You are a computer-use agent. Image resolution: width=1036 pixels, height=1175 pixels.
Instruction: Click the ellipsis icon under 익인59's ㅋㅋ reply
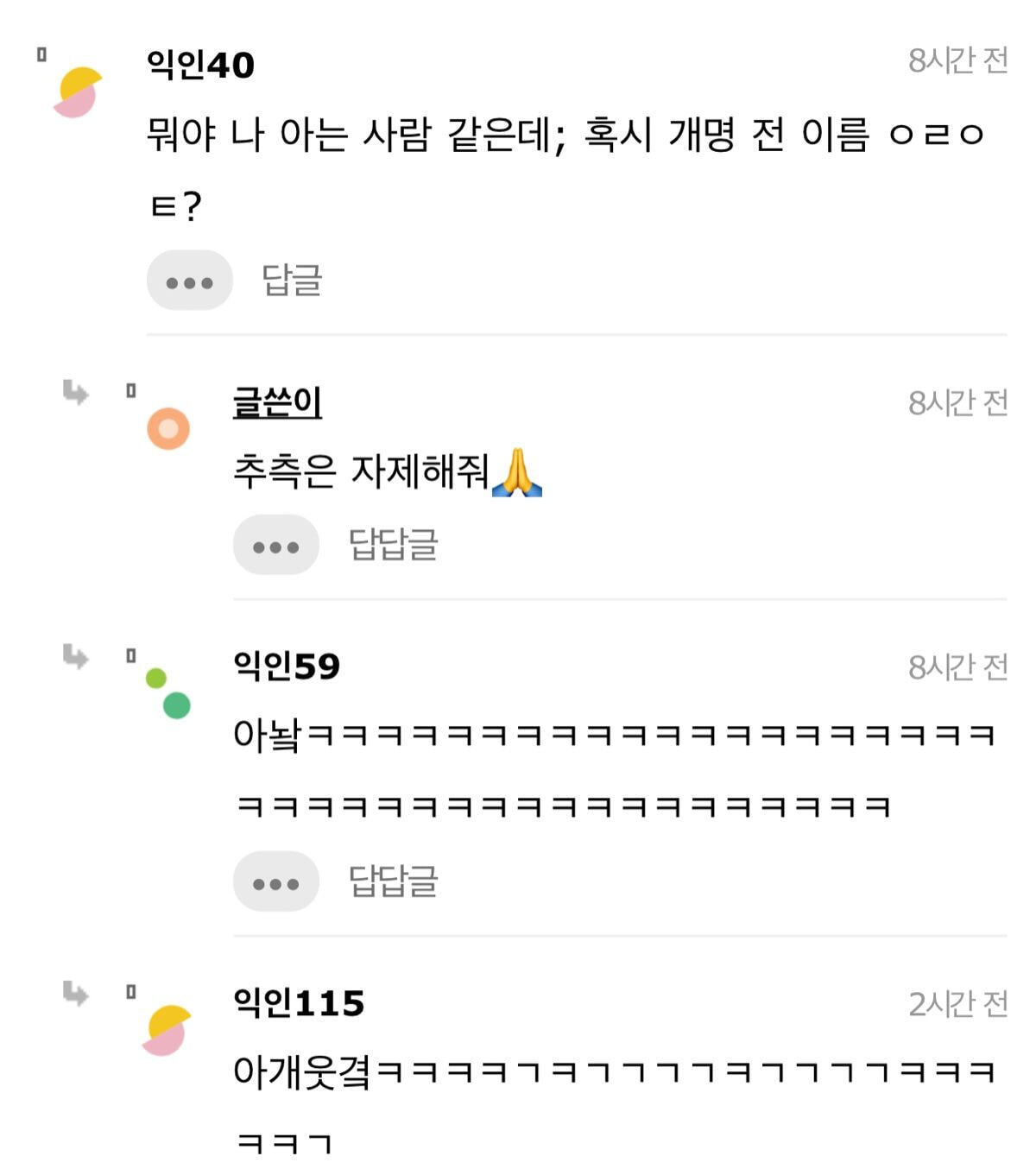(x=275, y=883)
